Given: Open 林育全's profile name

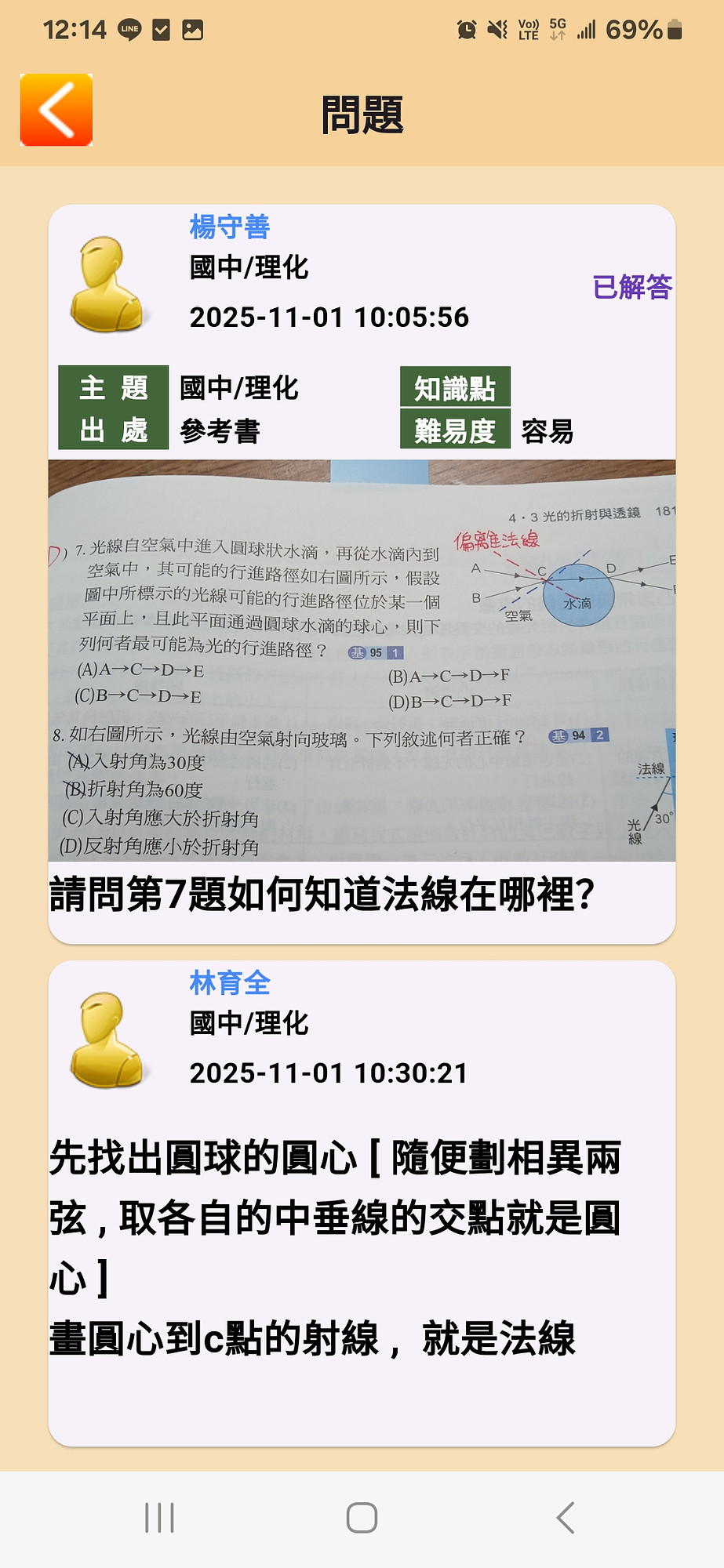Looking at the screenshot, I should (x=230, y=983).
